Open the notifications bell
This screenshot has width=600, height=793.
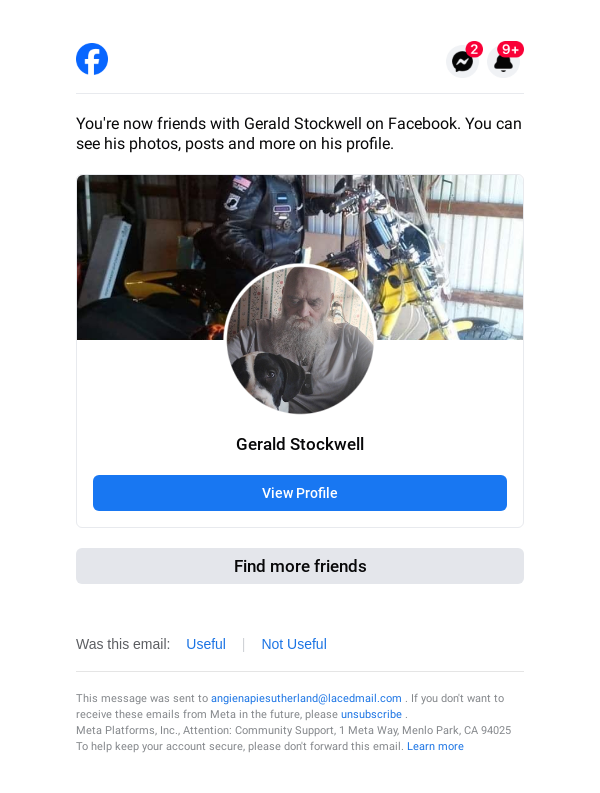pyautogui.click(x=504, y=61)
